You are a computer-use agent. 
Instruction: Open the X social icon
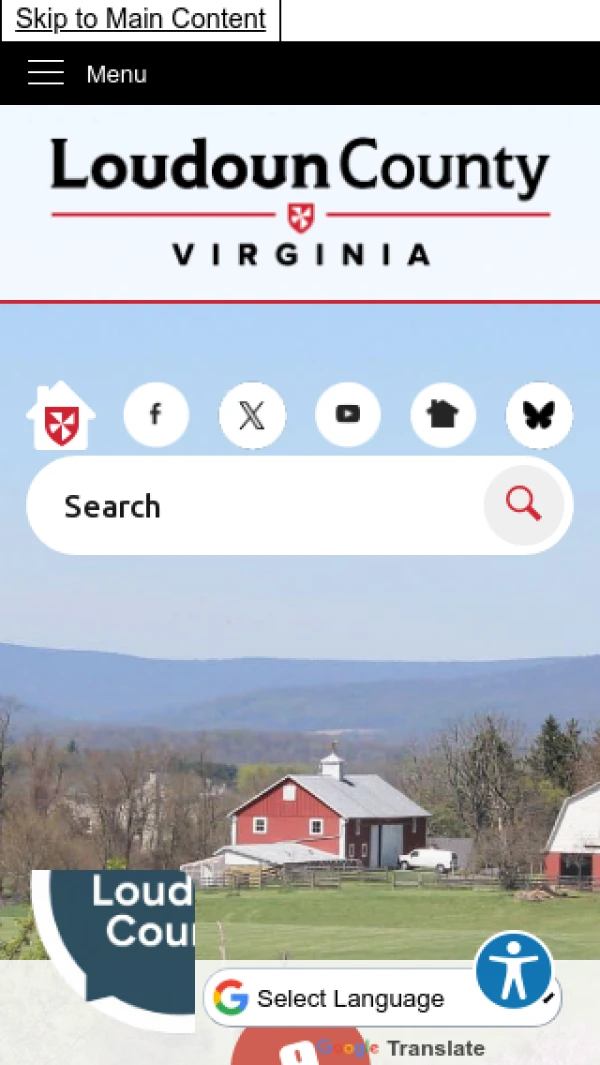tap(252, 414)
